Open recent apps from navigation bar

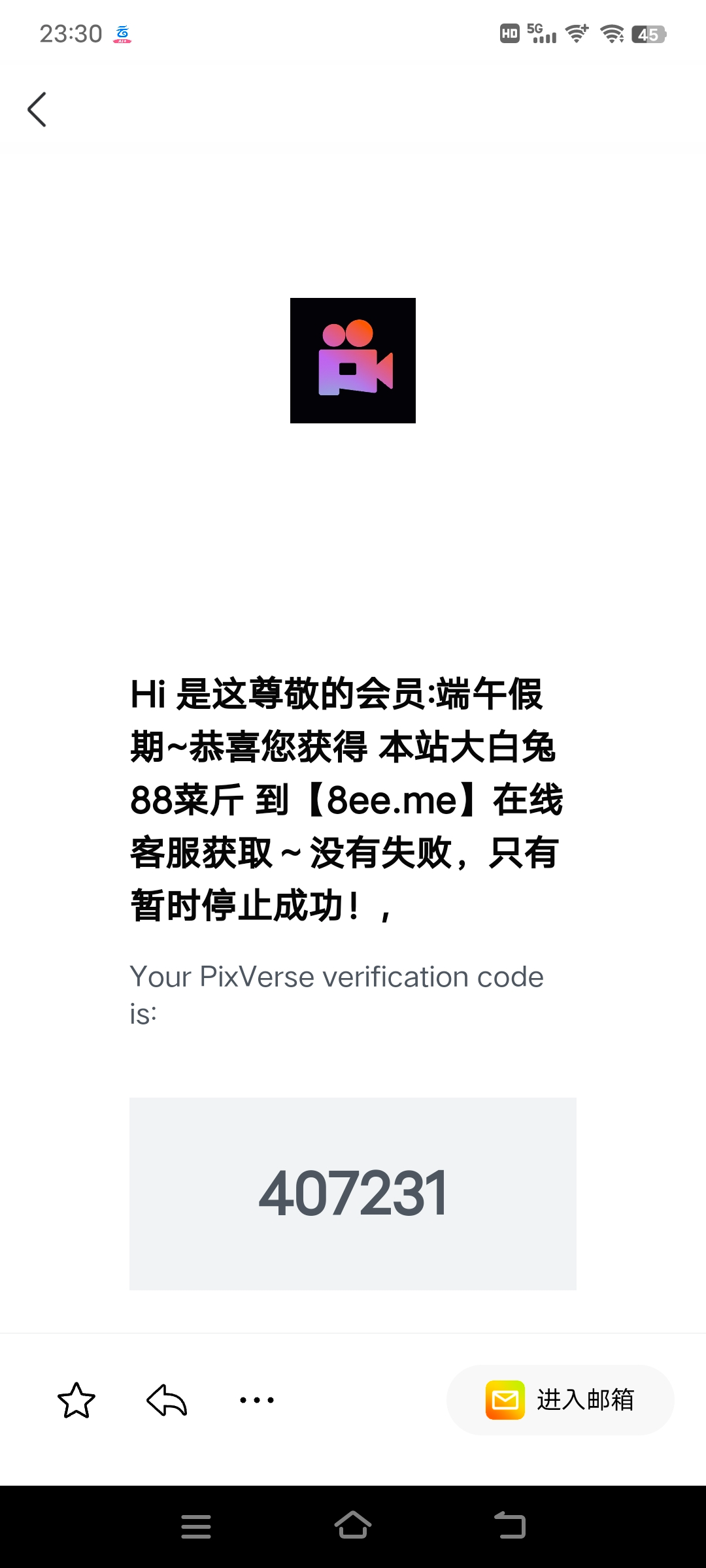pos(196,1527)
